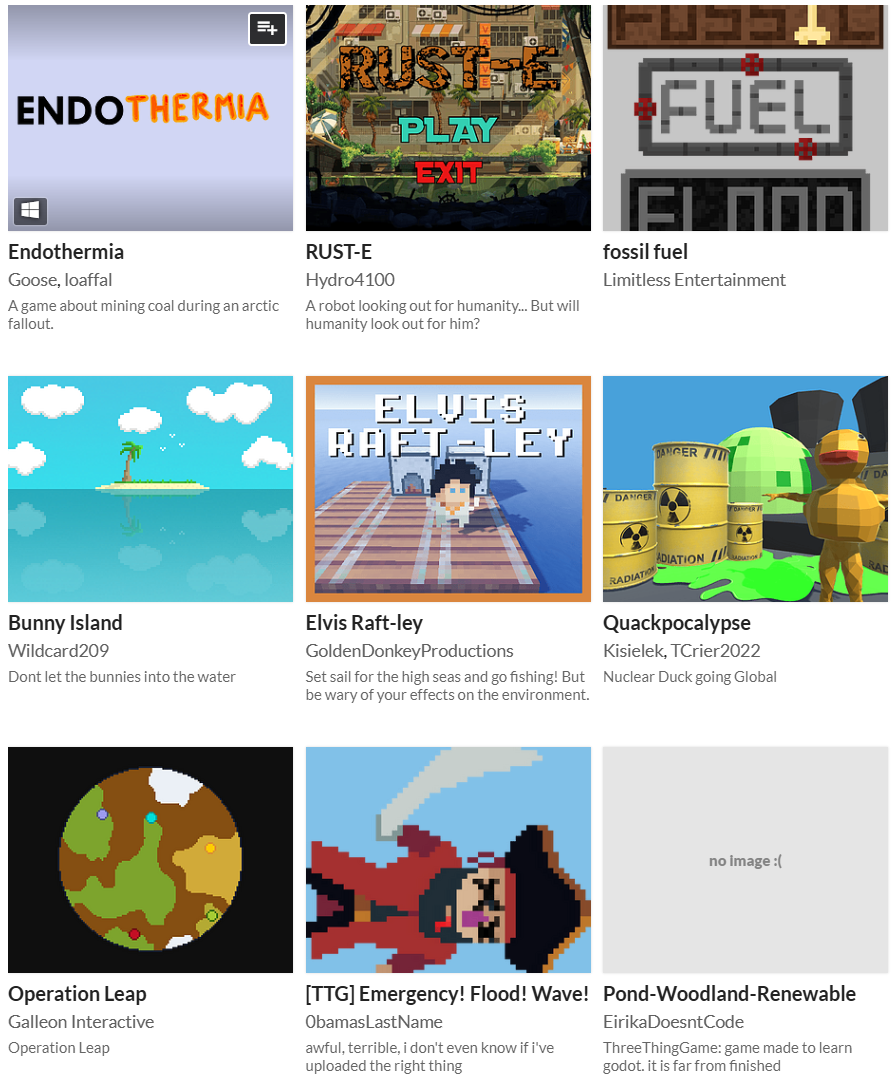Open the Elvis Raft-ley game cover

click(x=448, y=488)
